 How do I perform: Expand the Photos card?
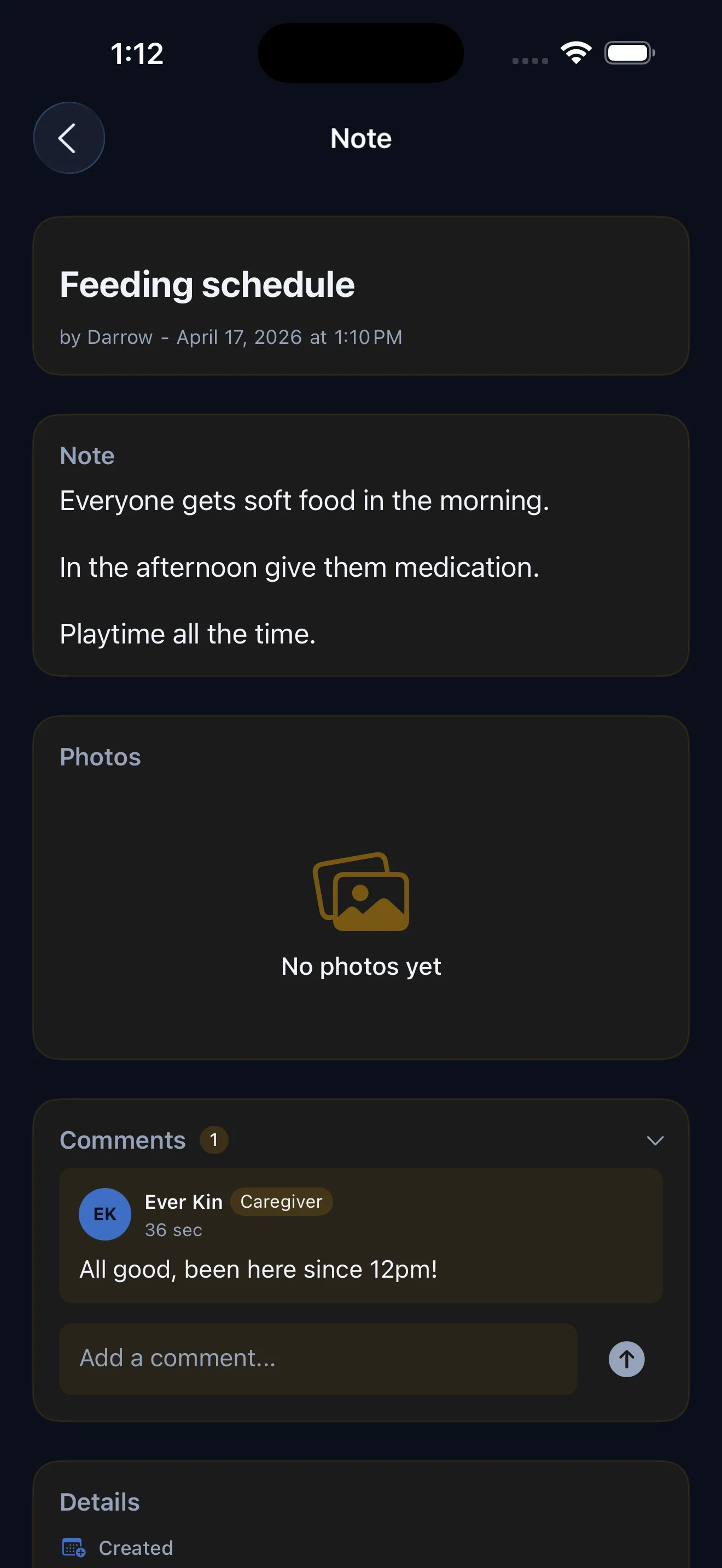click(101, 756)
